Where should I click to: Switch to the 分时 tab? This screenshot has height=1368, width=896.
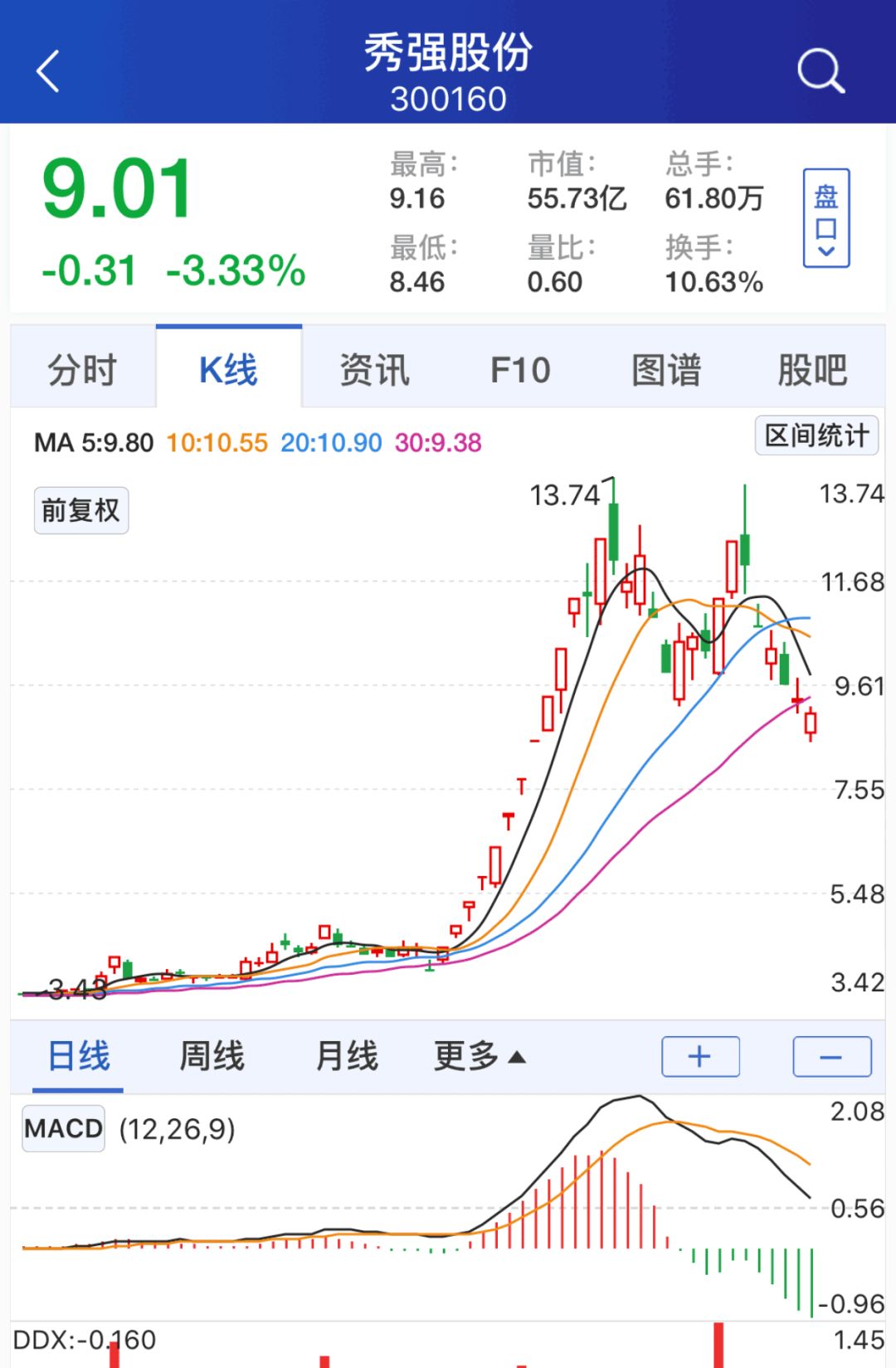click(82, 369)
